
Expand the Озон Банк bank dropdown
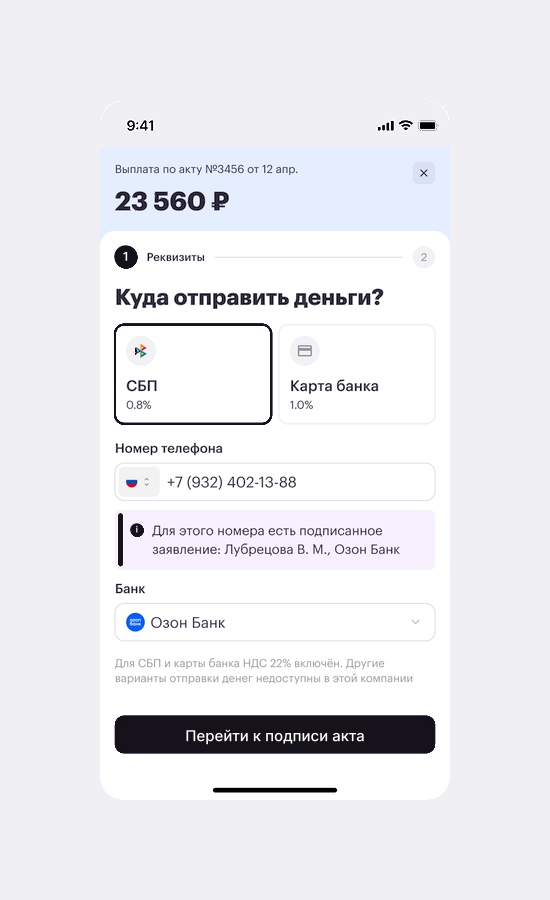275,622
